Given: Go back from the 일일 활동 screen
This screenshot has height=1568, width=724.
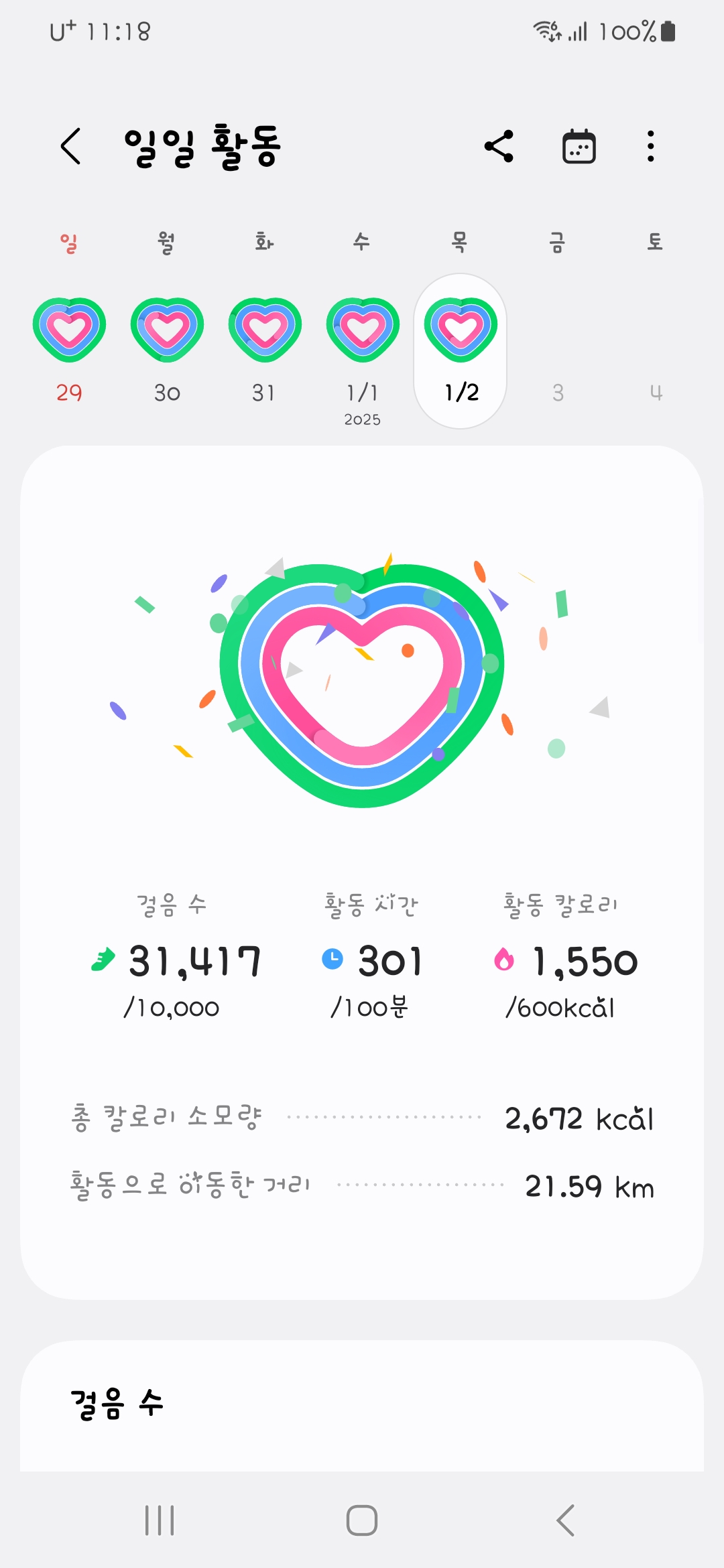Looking at the screenshot, I should point(71,146).
